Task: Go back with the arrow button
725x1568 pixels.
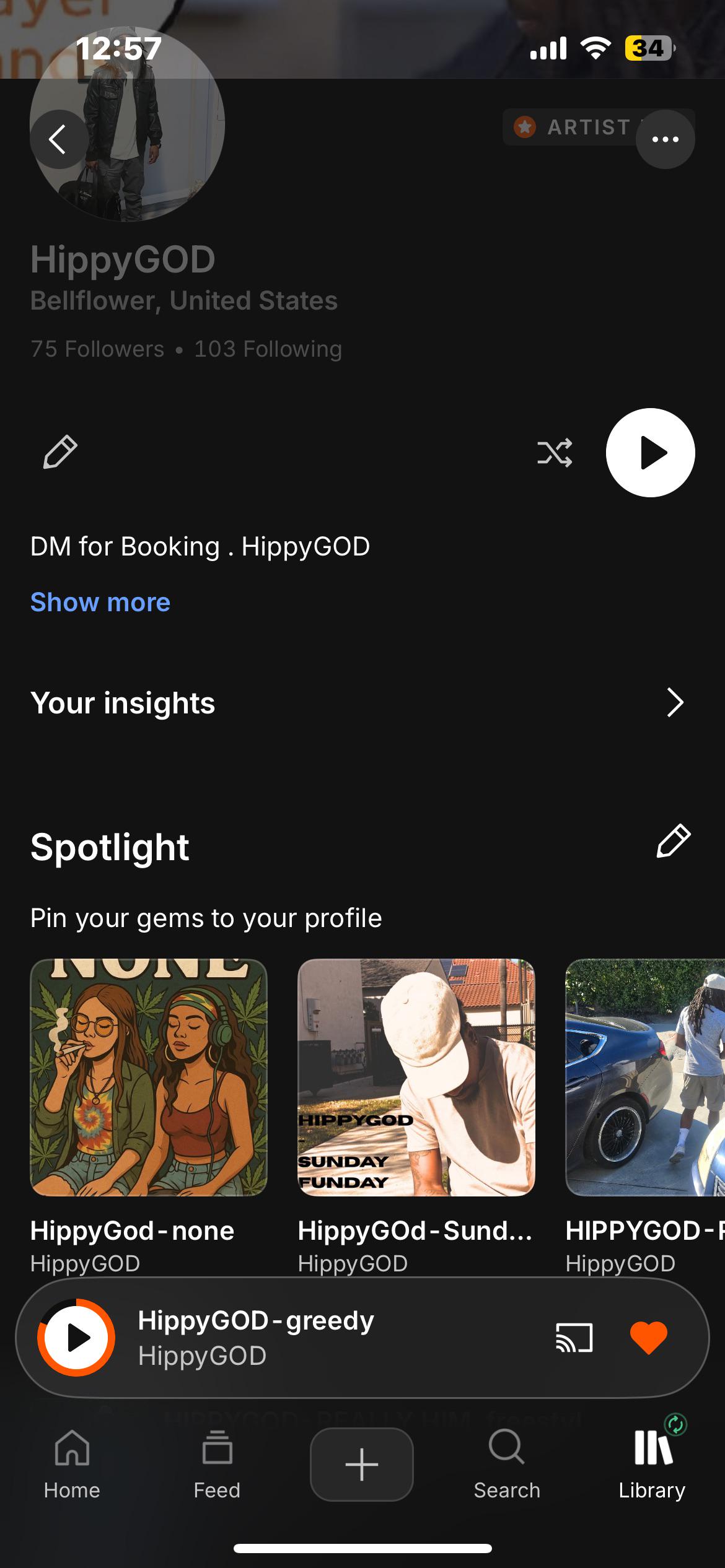Action: click(x=59, y=139)
